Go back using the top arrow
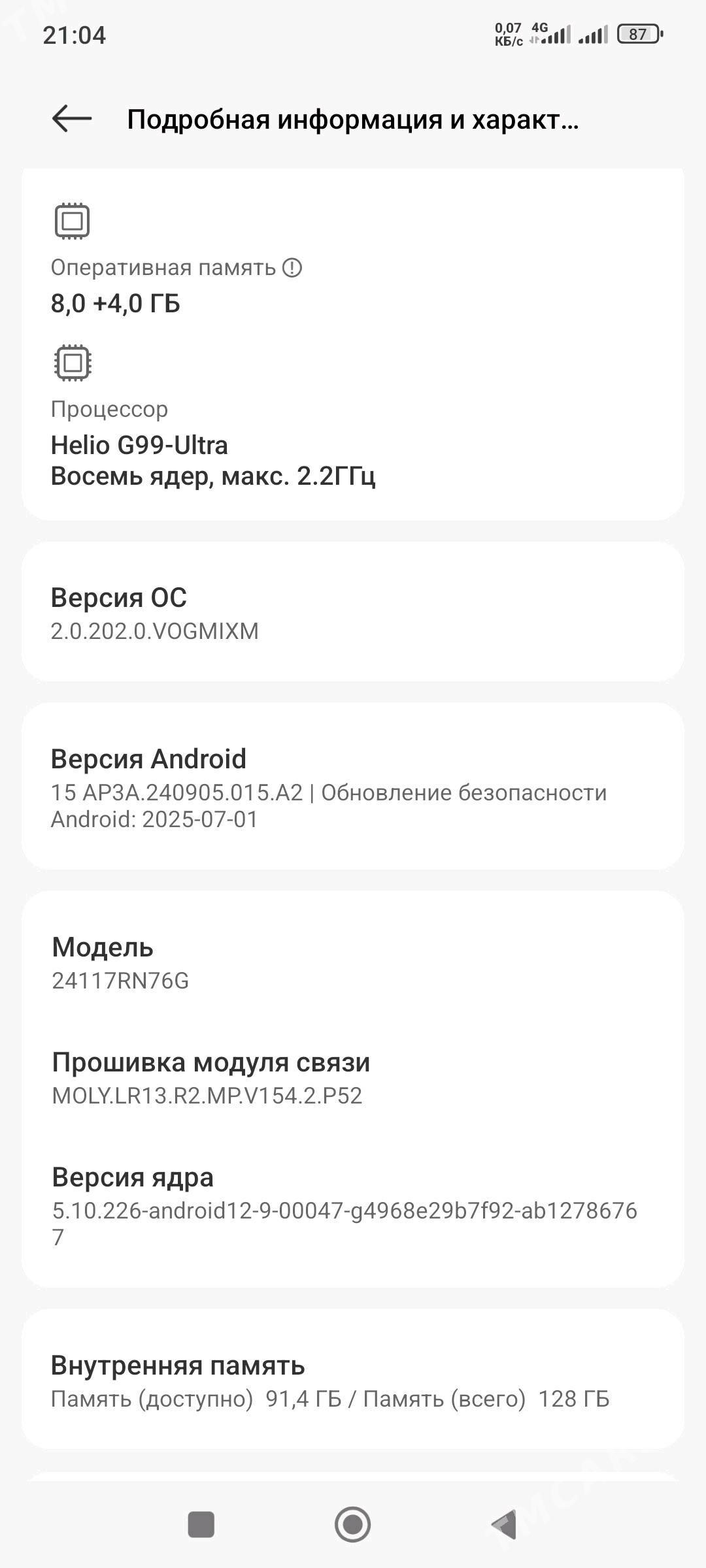Viewport: 706px width, 1568px height. pos(72,119)
